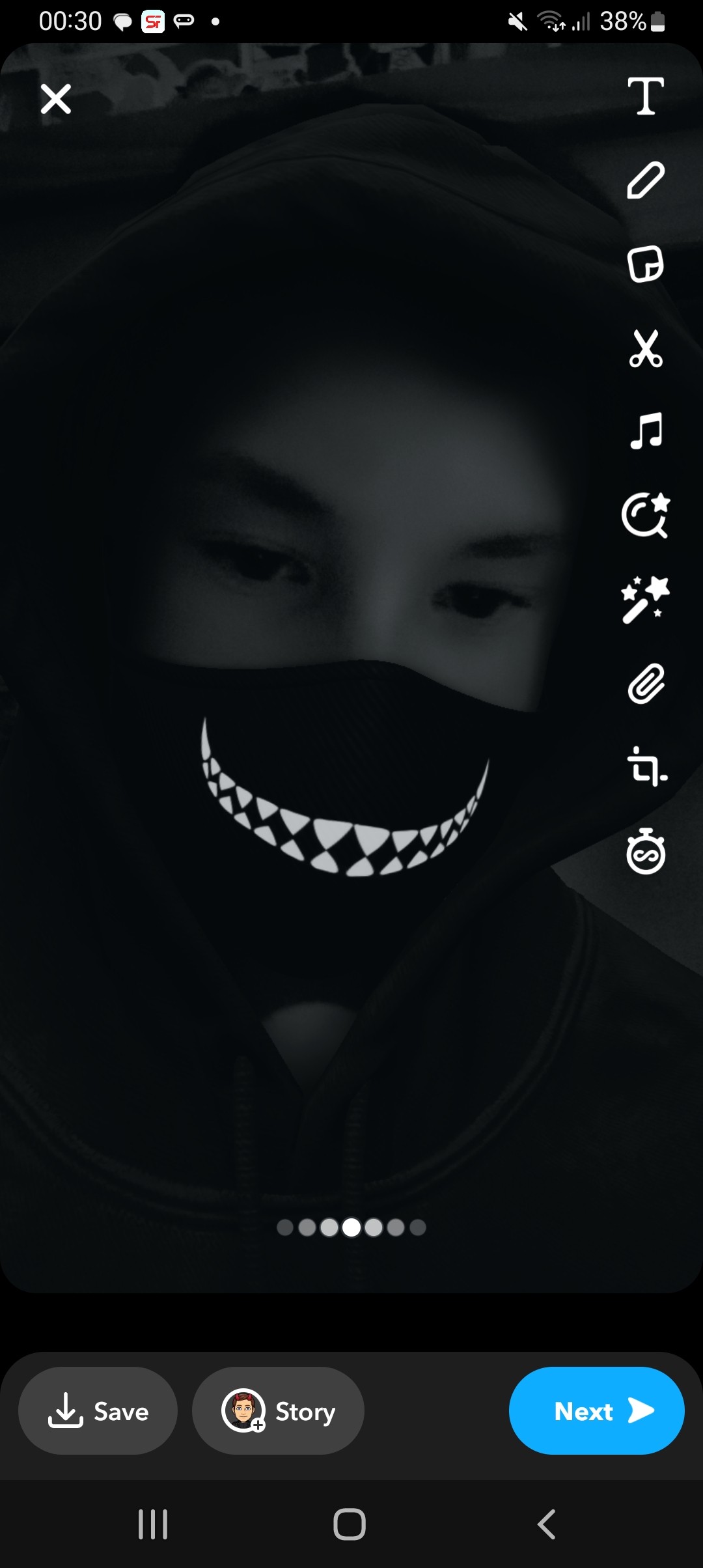Screen dimensions: 703x1568
Task: Post the snap to Story
Action: click(x=278, y=1410)
